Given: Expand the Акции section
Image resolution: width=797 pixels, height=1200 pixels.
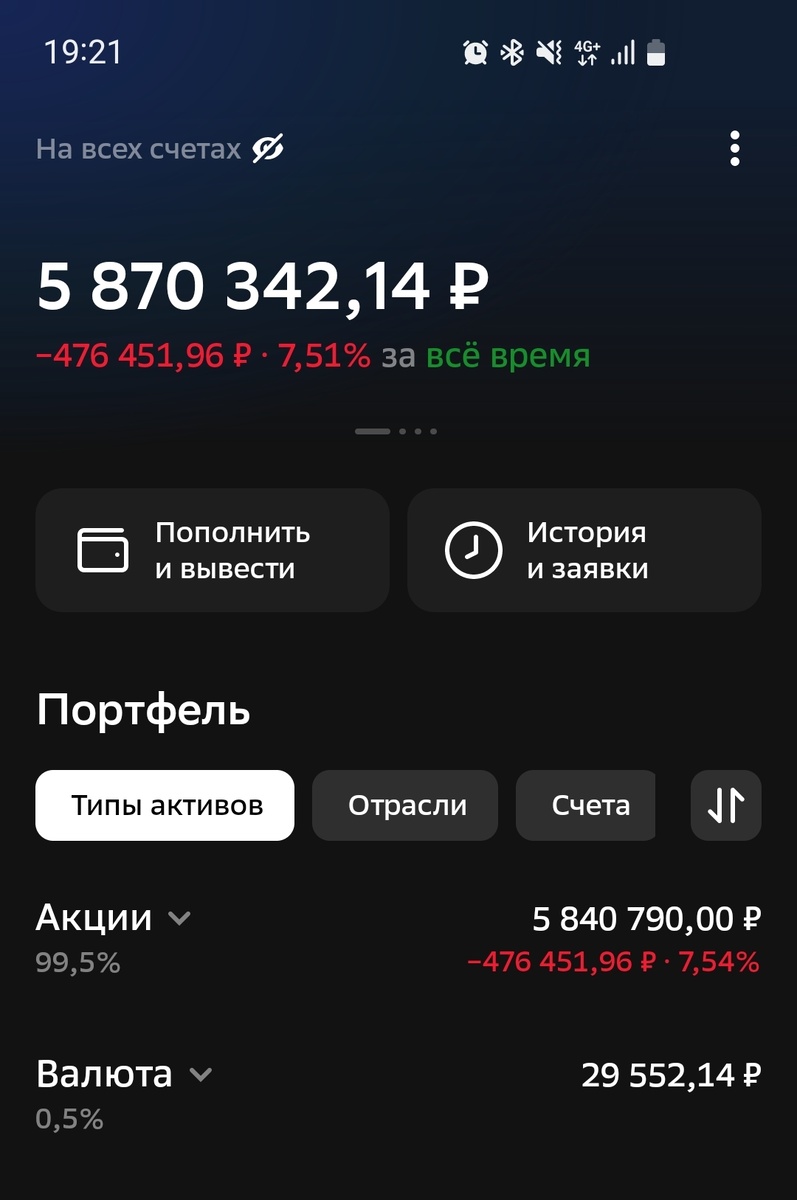Looking at the screenshot, I should tap(179, 917).
